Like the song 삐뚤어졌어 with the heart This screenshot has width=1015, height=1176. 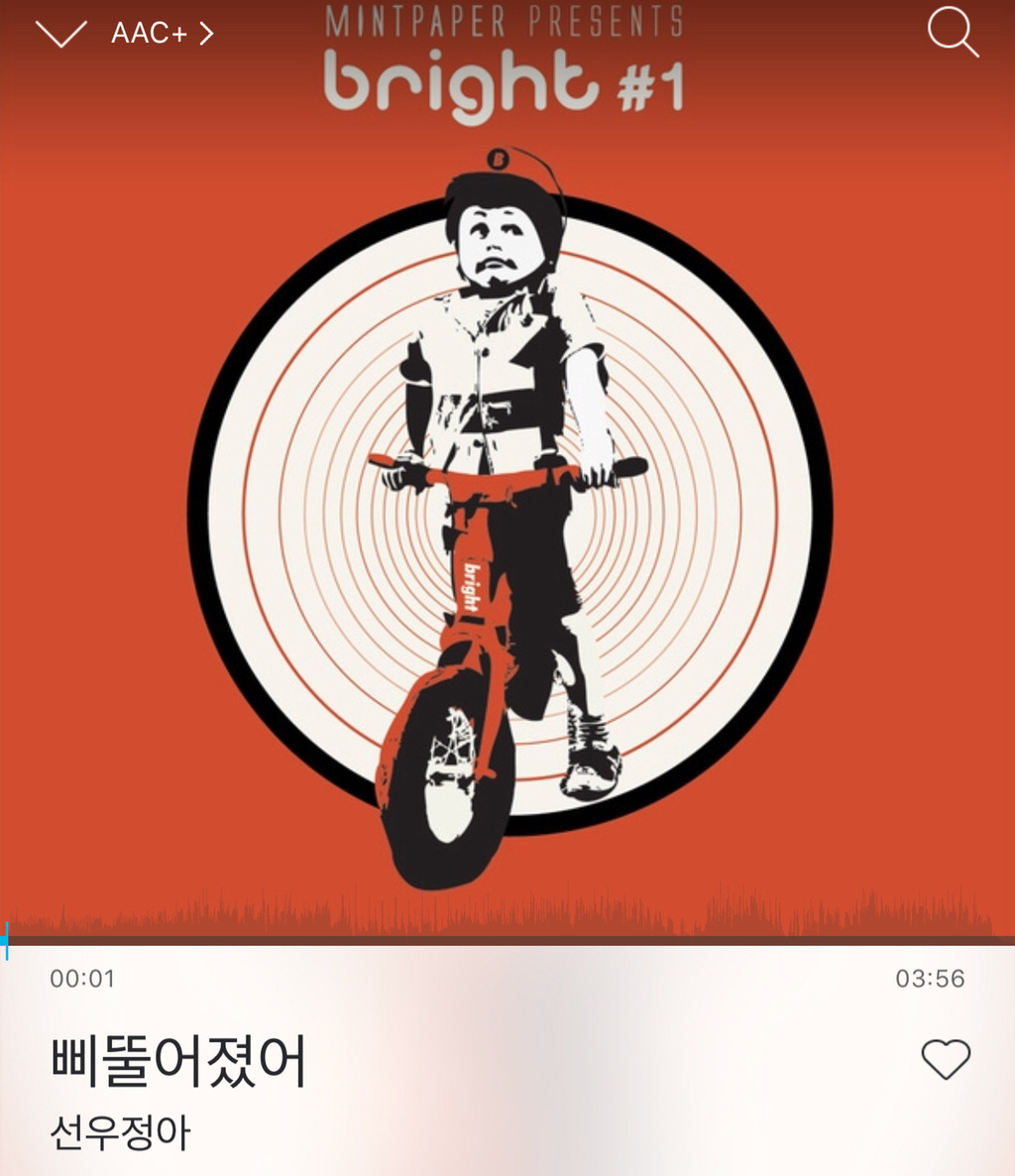point(946,1059)
